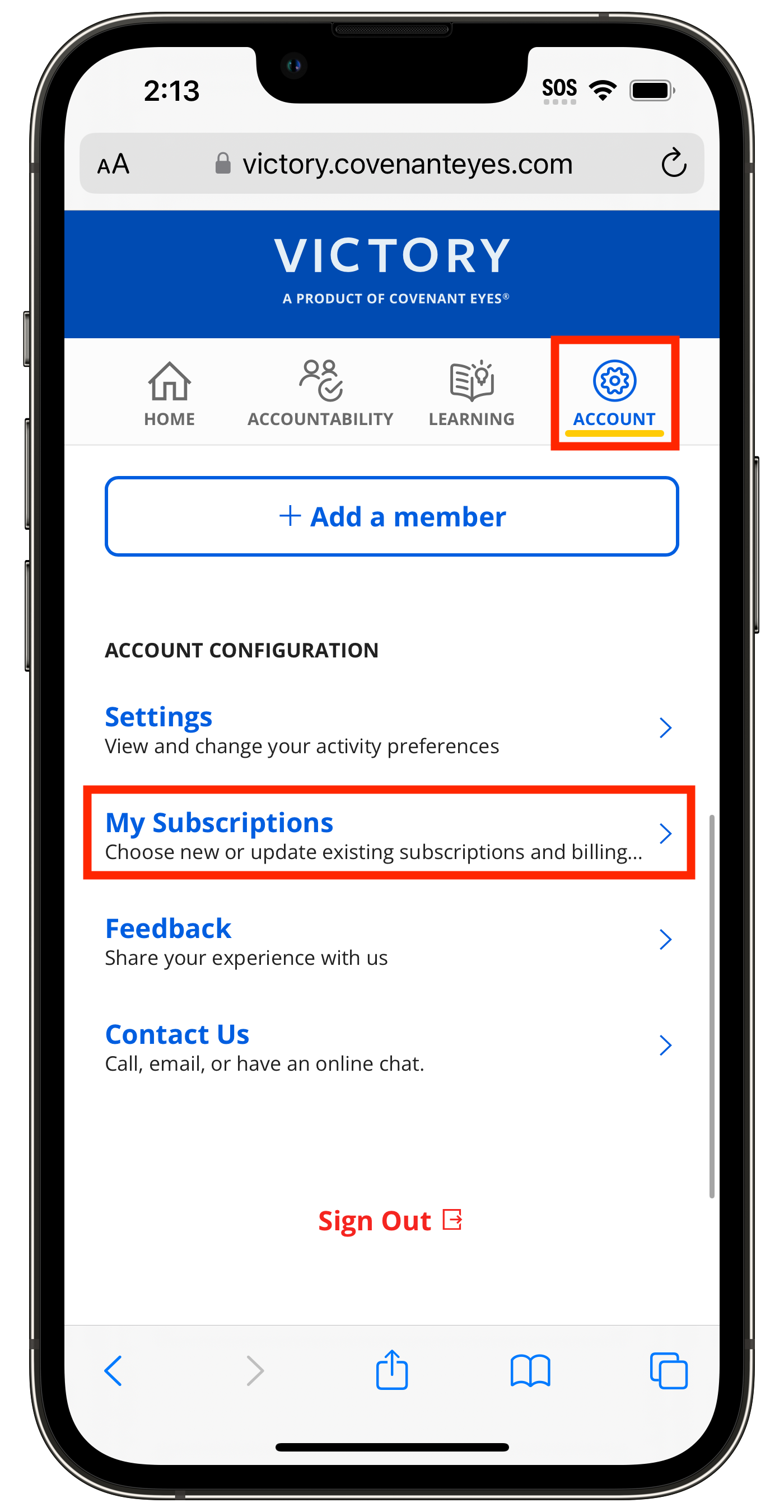Open the Safari share sheet
Screen dimensions: 784x1512
(x=391, y=1369)
